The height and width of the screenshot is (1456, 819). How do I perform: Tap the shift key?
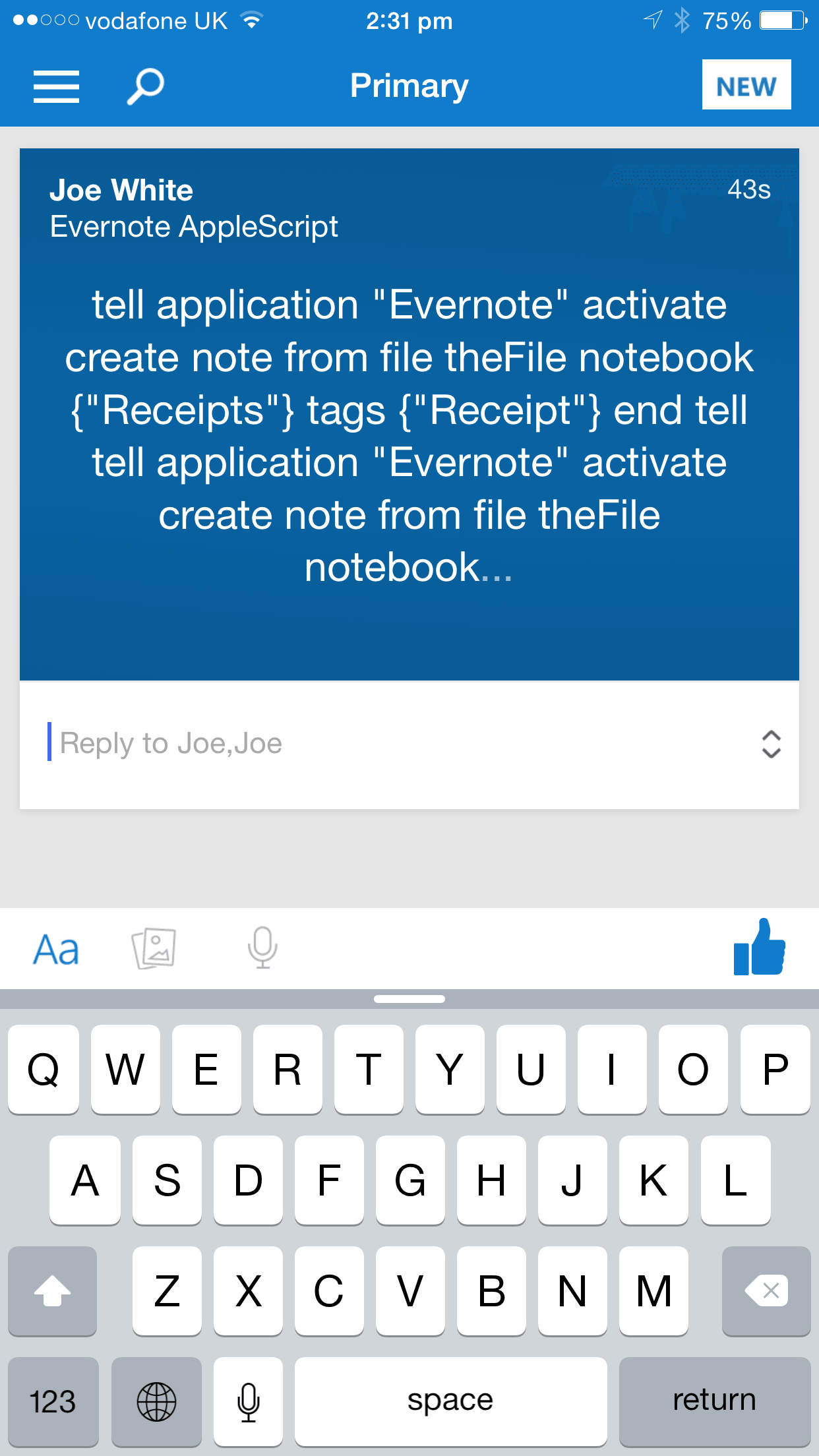click(53, 1290)
